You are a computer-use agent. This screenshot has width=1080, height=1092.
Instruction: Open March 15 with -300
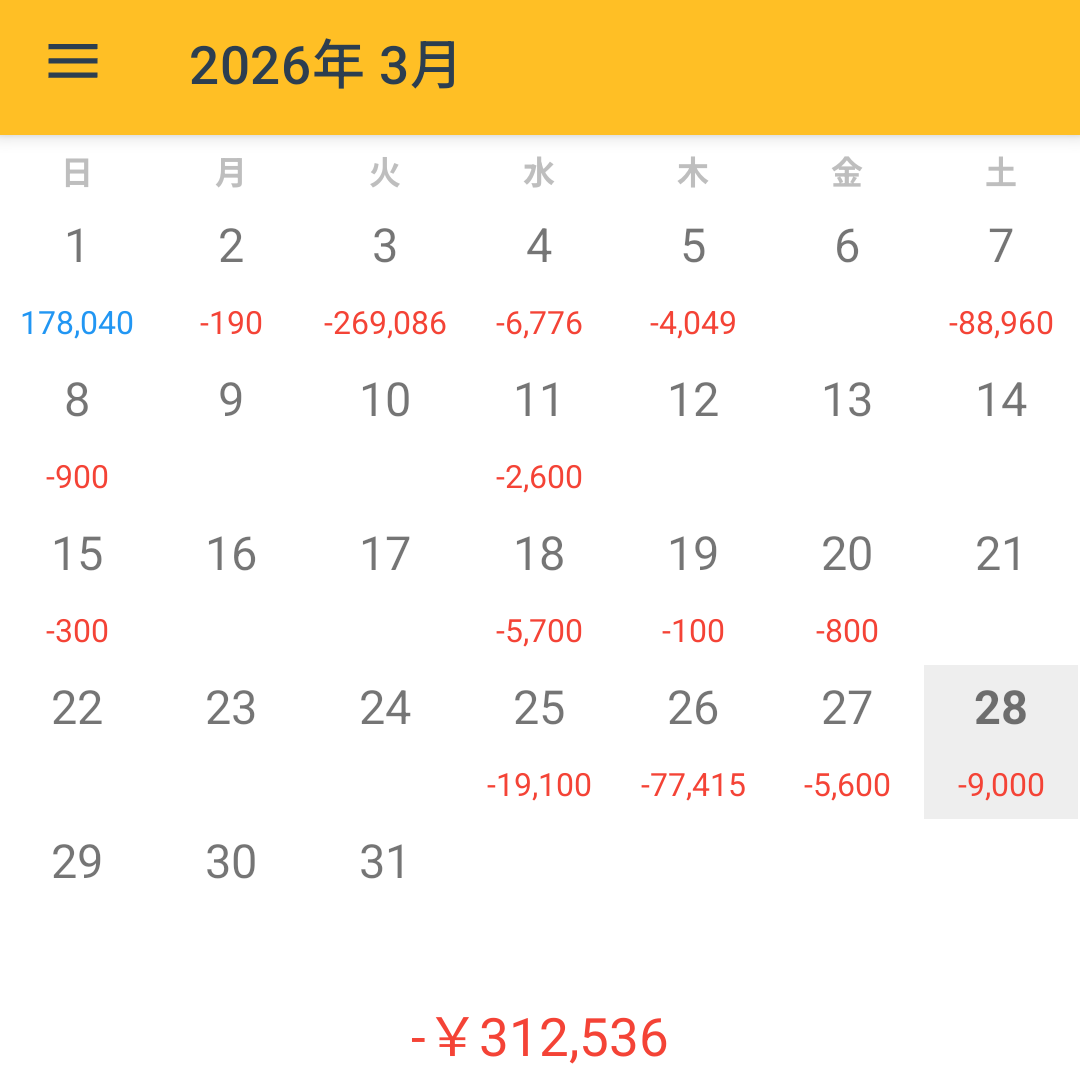point(77,588)
